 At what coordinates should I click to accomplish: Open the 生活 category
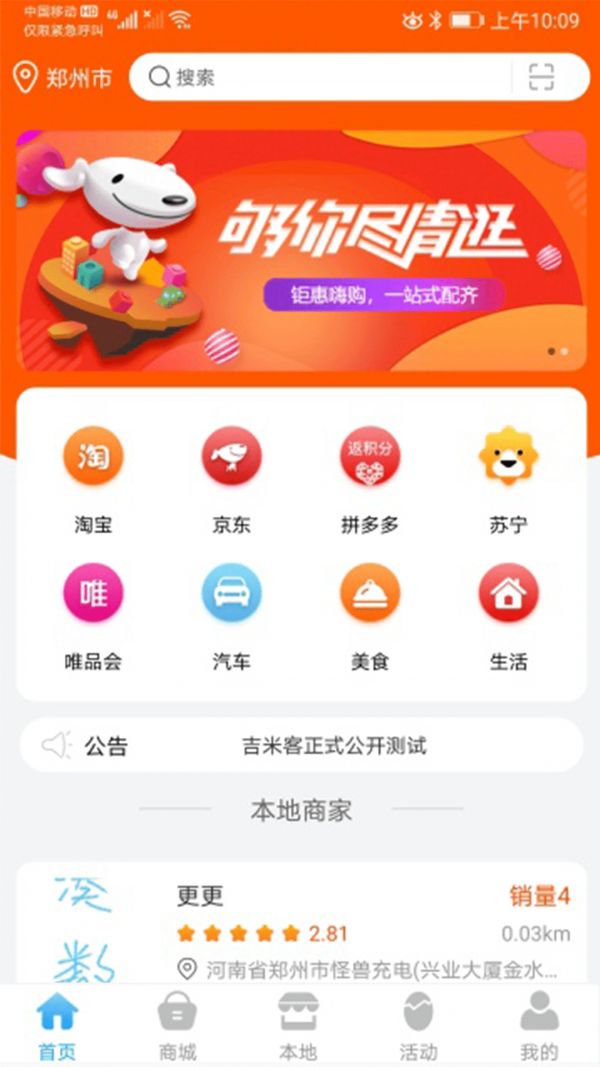[508, 610]
